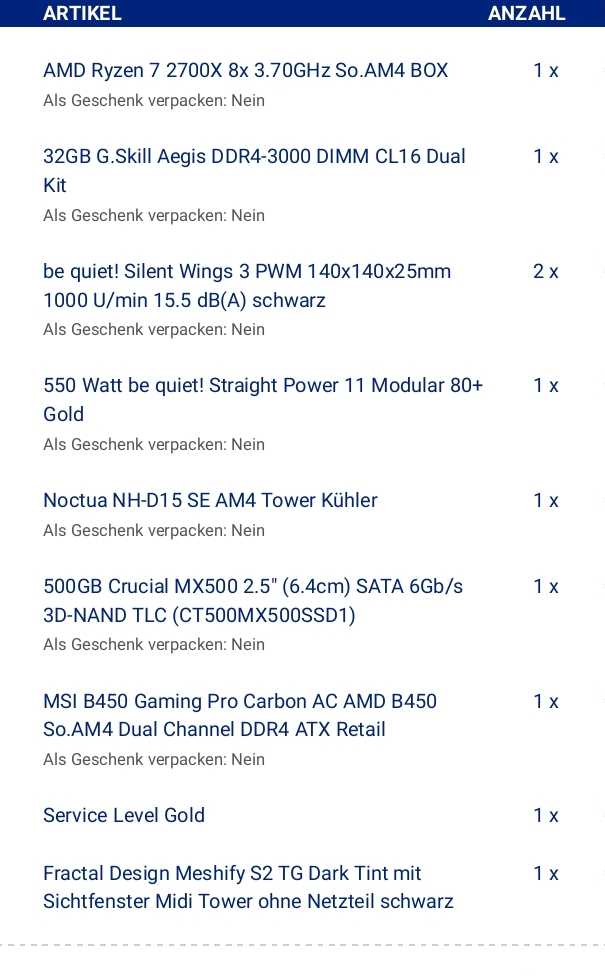Open the MSI B450 Gaming Pro Carbon AC

240,702
